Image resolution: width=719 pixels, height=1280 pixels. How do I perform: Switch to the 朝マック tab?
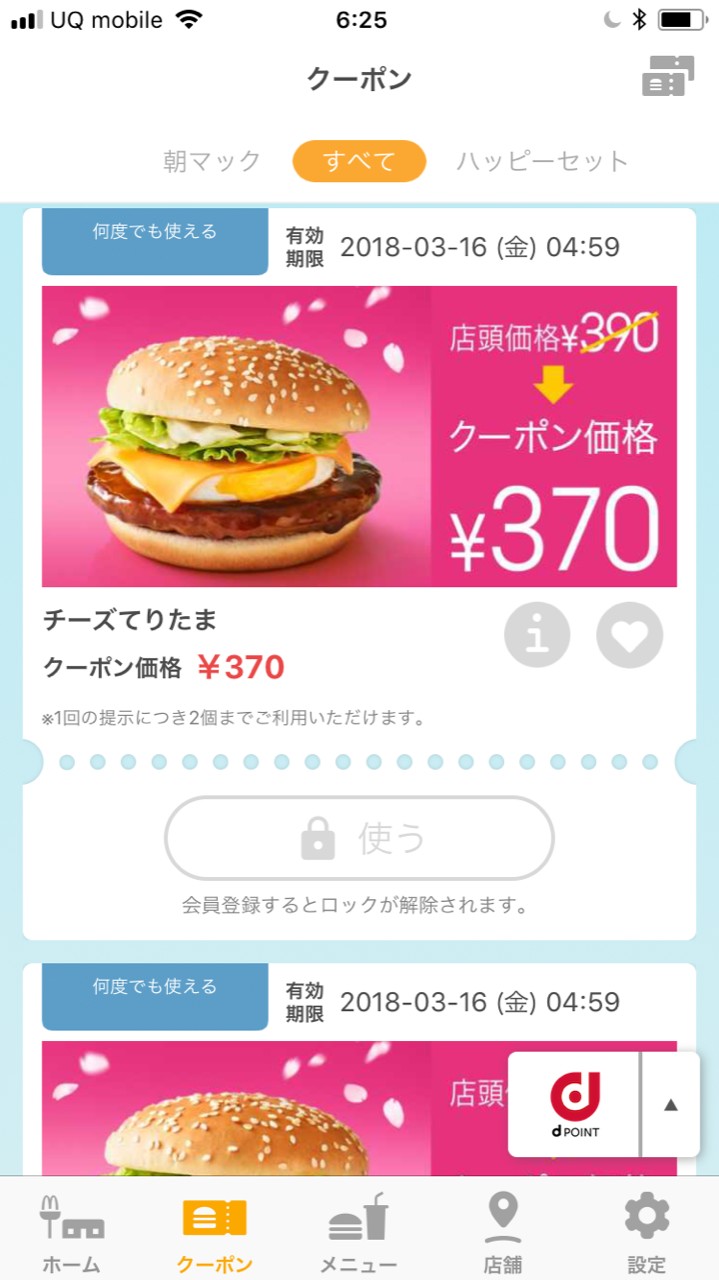212,161
